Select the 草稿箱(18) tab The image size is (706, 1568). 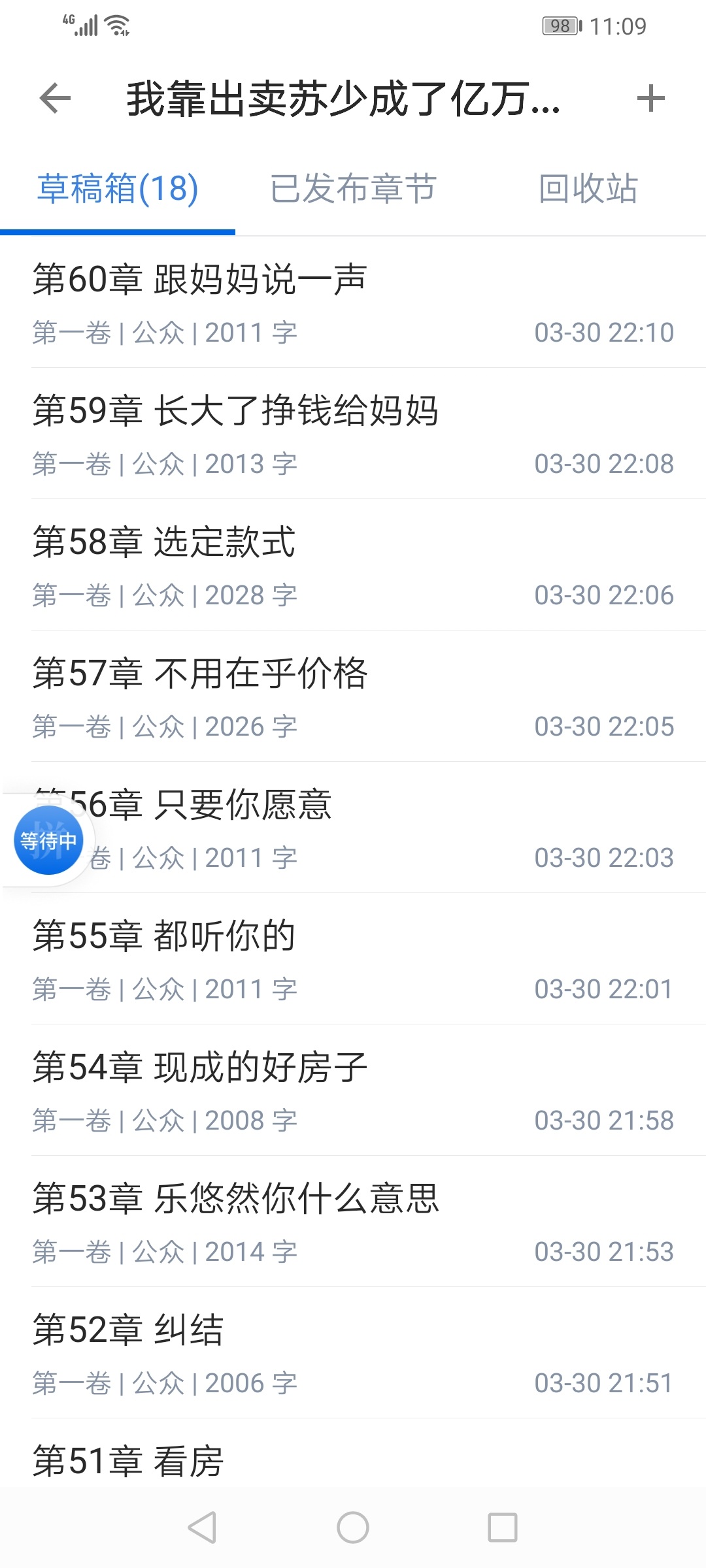(118, 189)
